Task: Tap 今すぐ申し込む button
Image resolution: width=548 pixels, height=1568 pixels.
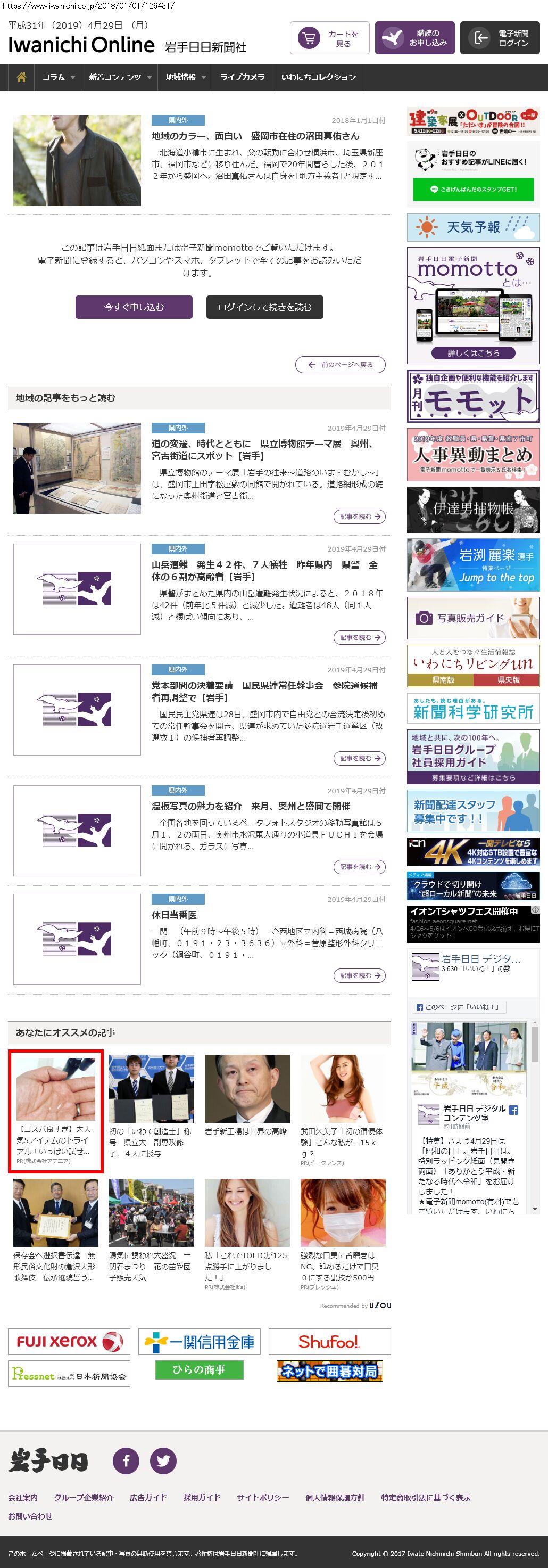Action: tap(134, 307)
